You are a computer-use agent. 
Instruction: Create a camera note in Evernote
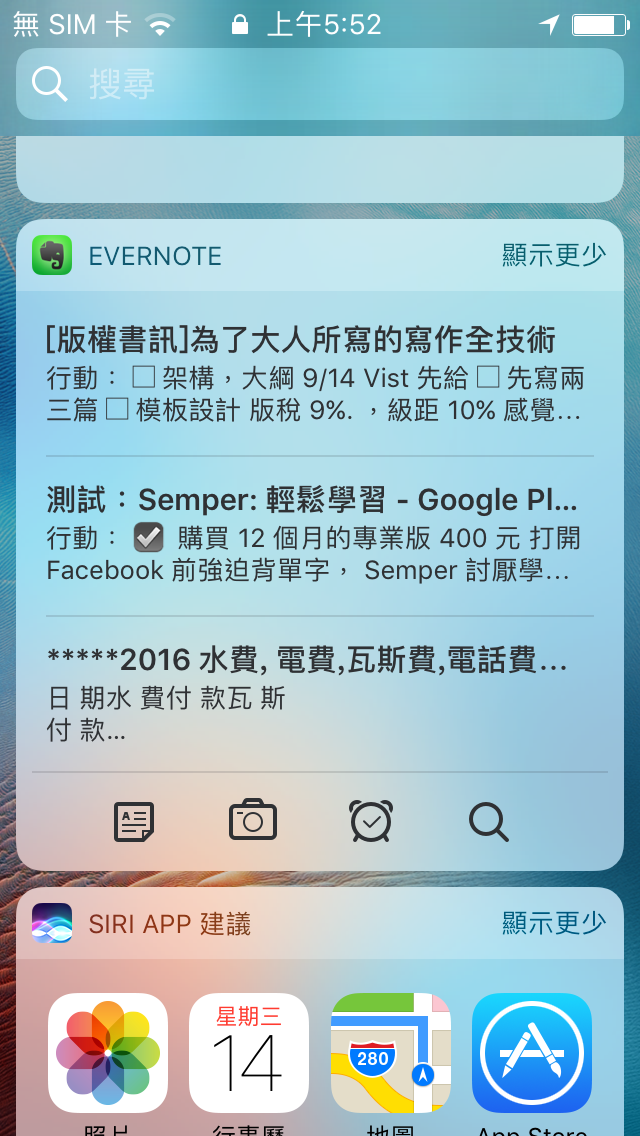252,821
